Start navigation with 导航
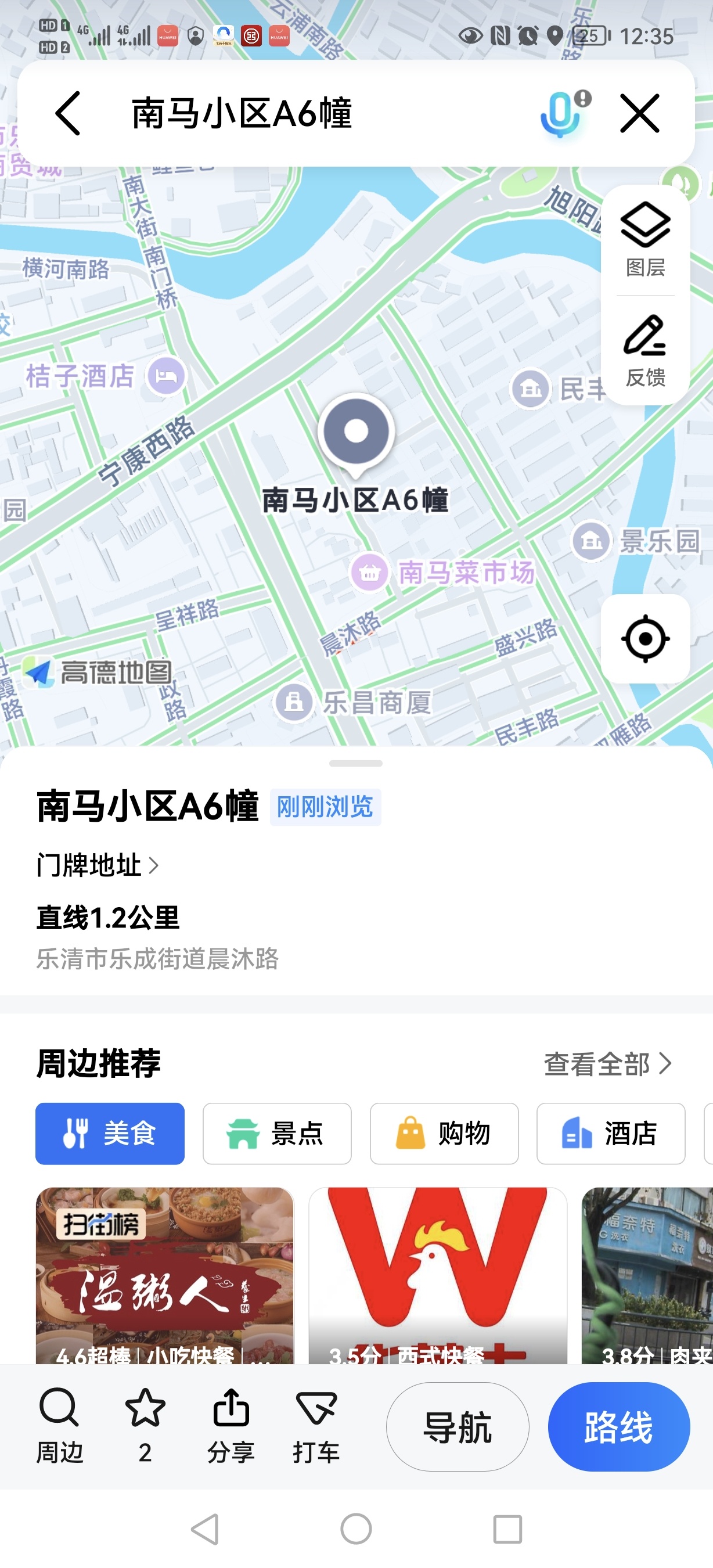 (458, 1426)
